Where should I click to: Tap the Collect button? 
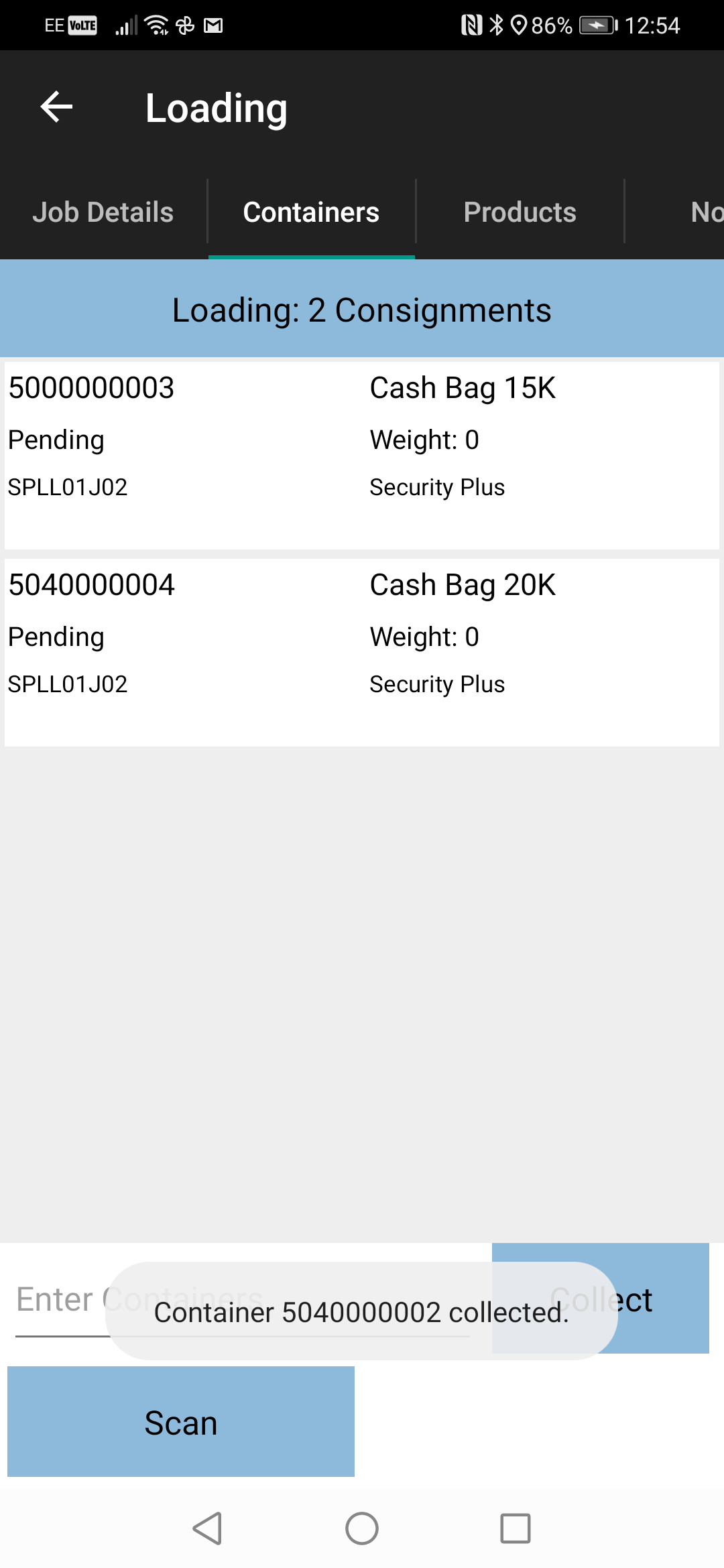coord(601,1299)
